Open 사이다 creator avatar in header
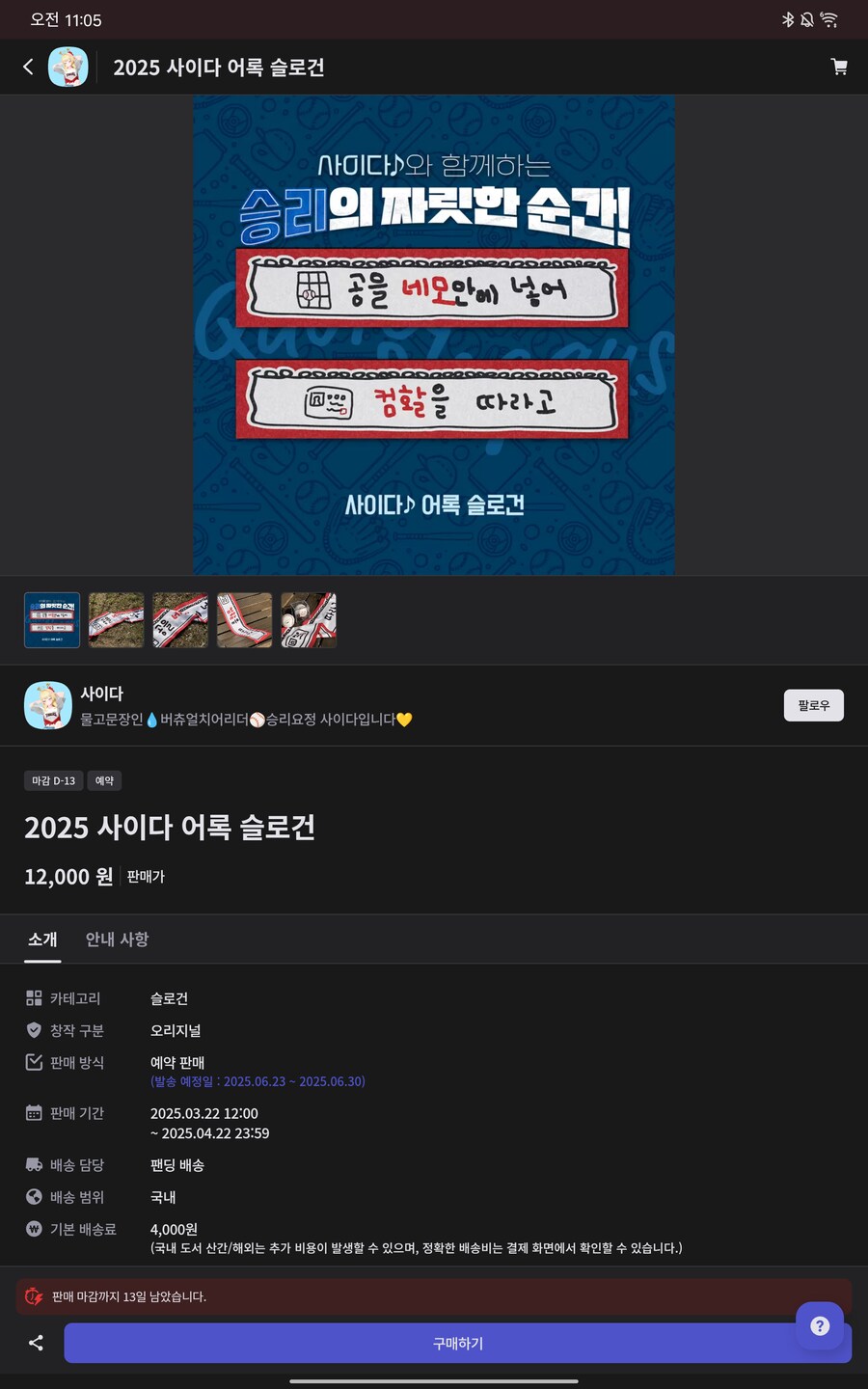Viewport: 868px width, 1389px height. tap(68, 67)
